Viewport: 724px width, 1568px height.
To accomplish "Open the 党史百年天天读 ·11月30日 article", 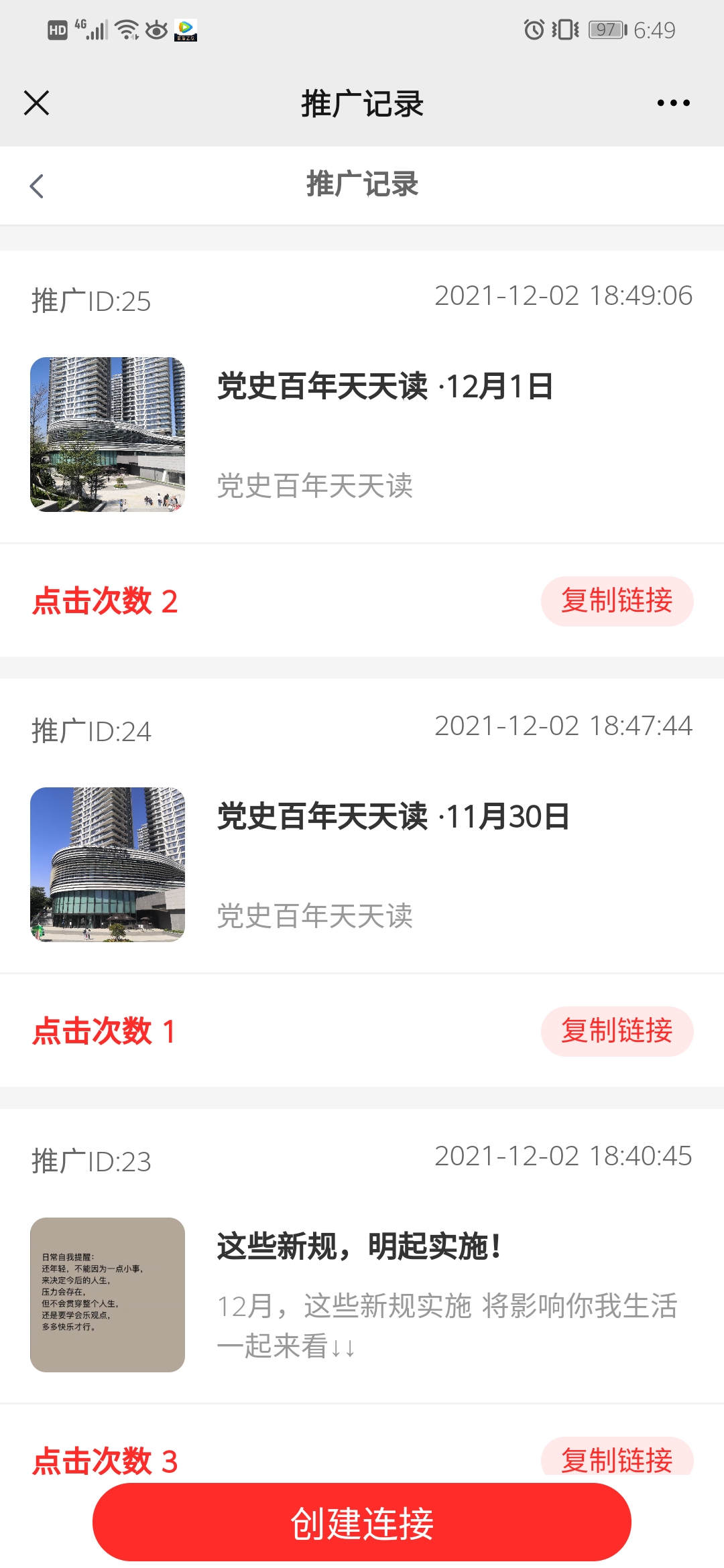I will (x=393, y=817).
